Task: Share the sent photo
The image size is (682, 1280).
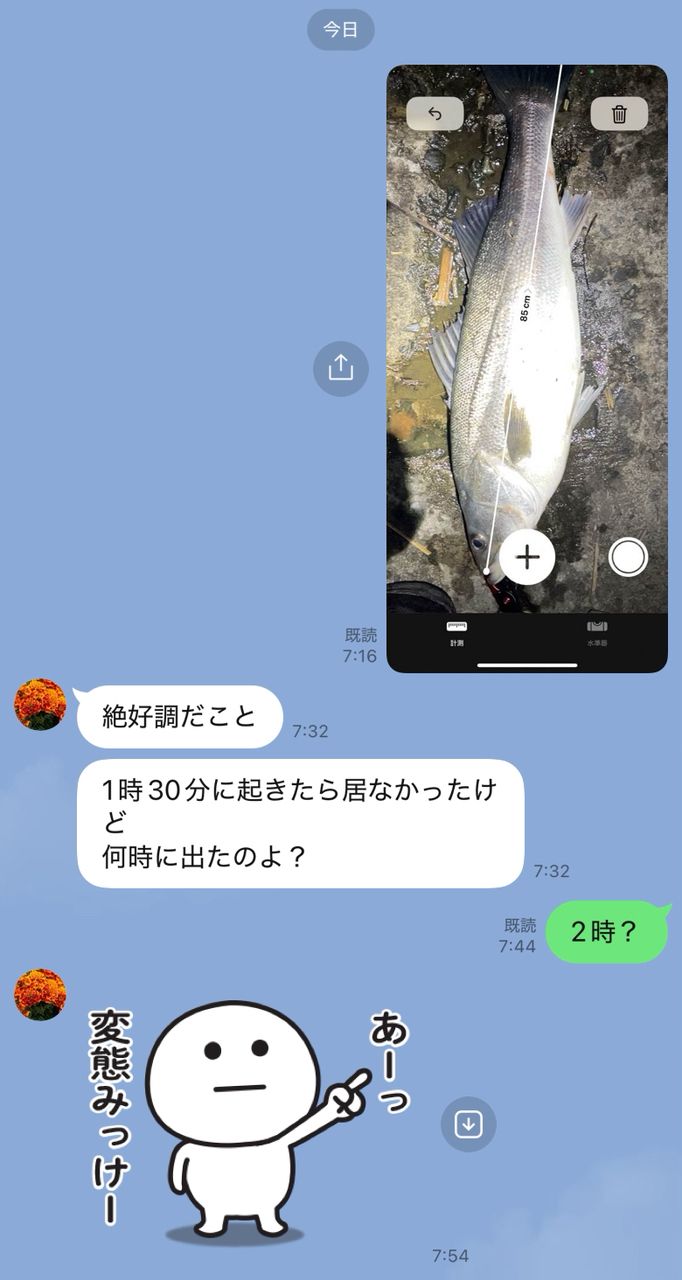Action: point(341,368)
